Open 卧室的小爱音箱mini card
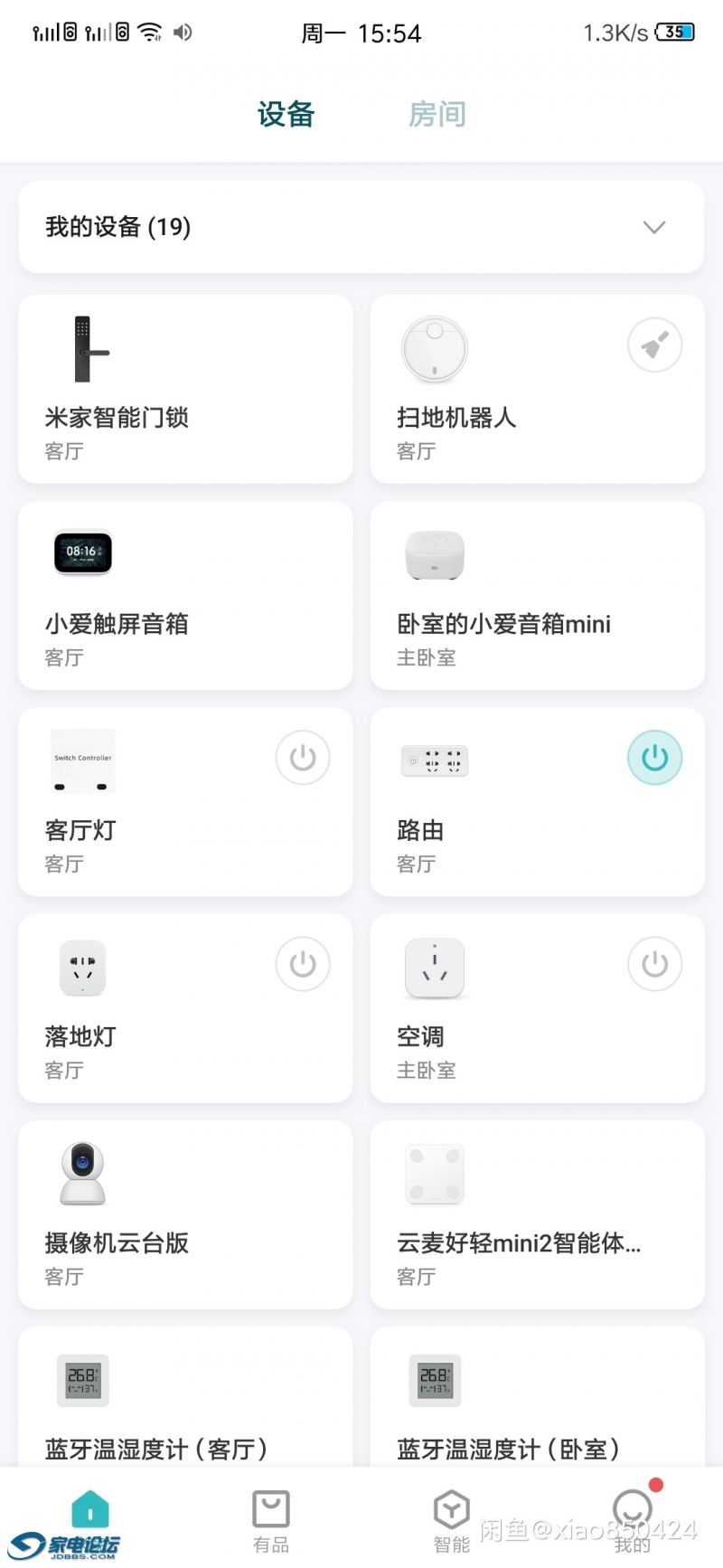Screen dimensions: 723x1568 (537, 596)
